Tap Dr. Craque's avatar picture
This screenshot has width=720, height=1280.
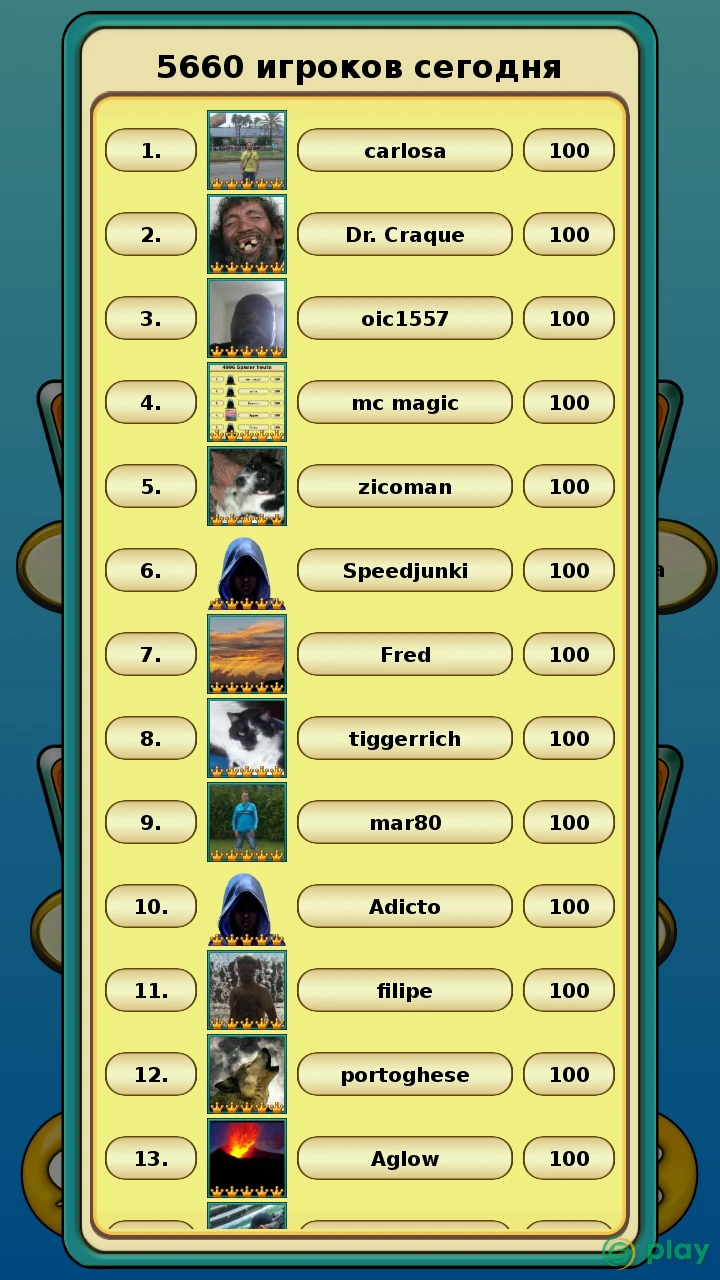click(247, 234)
